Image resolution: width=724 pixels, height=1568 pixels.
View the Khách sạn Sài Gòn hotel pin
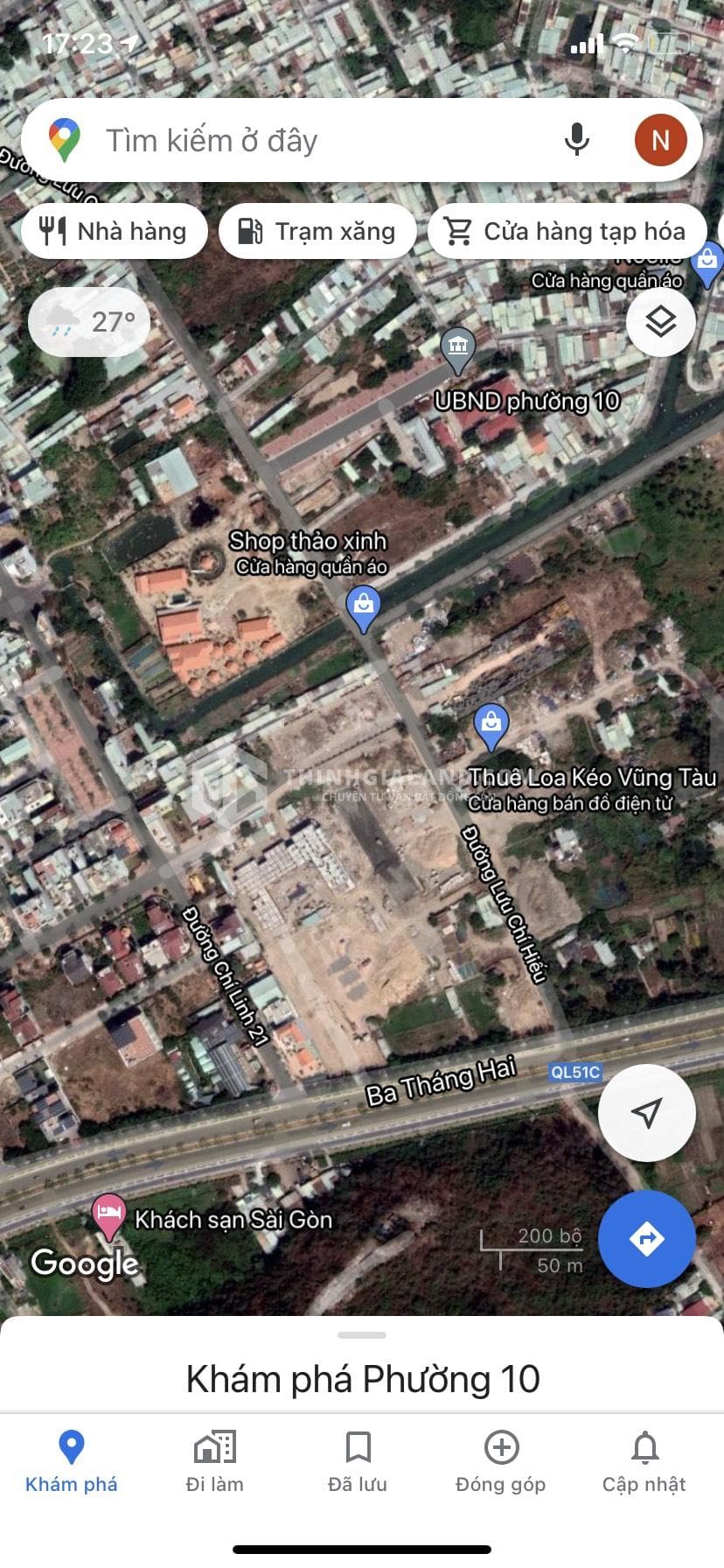pyautogui.click(x=109, y=1214)
